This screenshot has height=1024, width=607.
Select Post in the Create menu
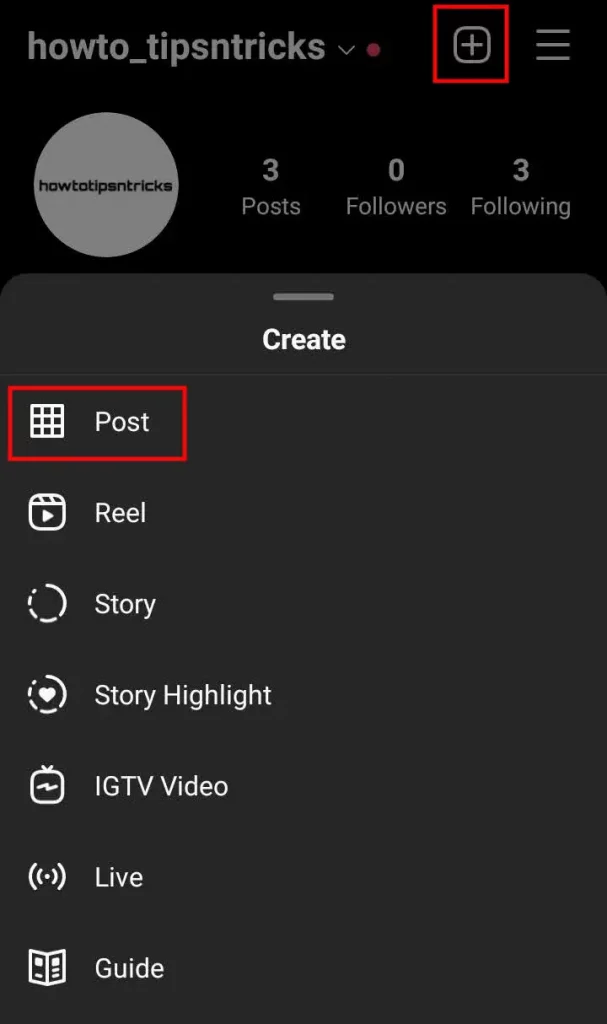tap(303, 422)
